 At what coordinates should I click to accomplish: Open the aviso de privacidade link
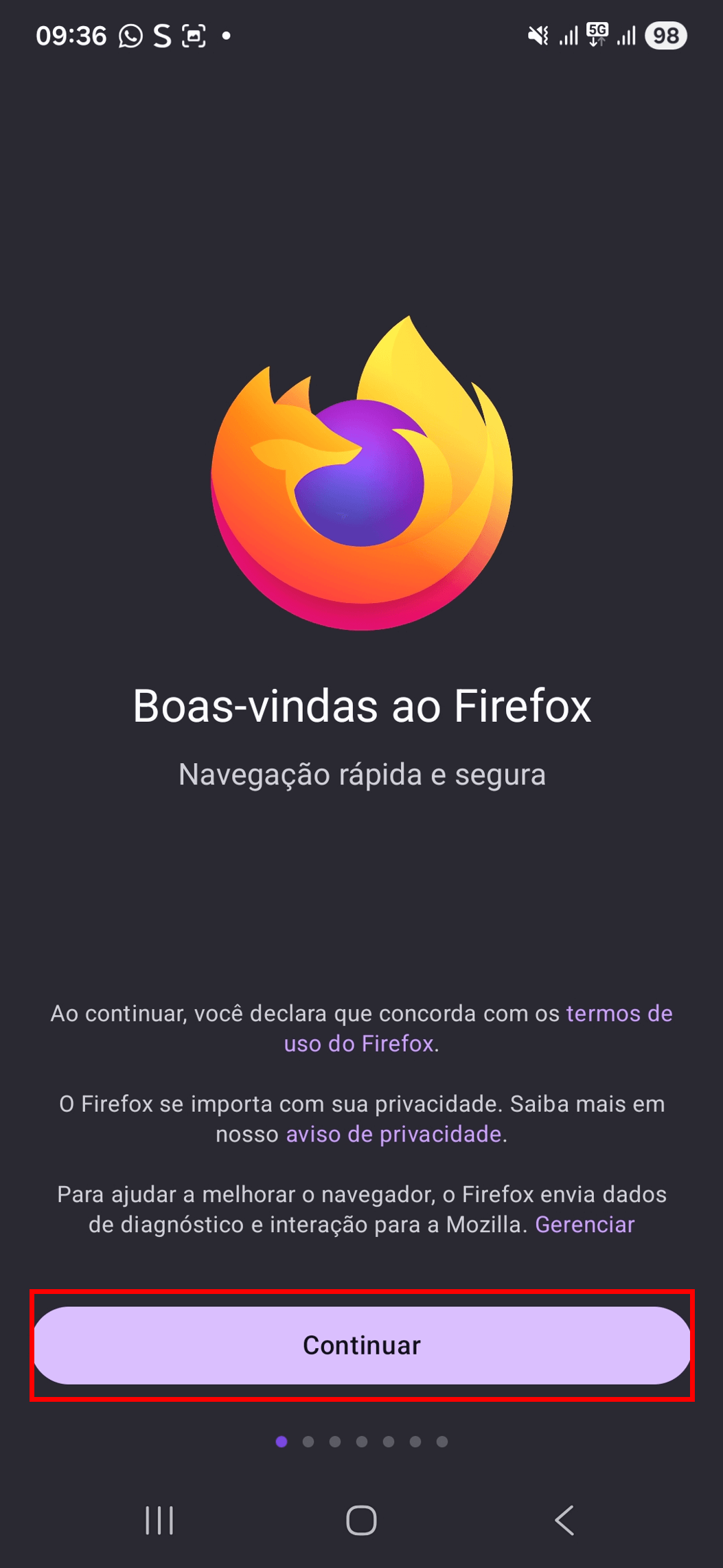coord(393,1134)
